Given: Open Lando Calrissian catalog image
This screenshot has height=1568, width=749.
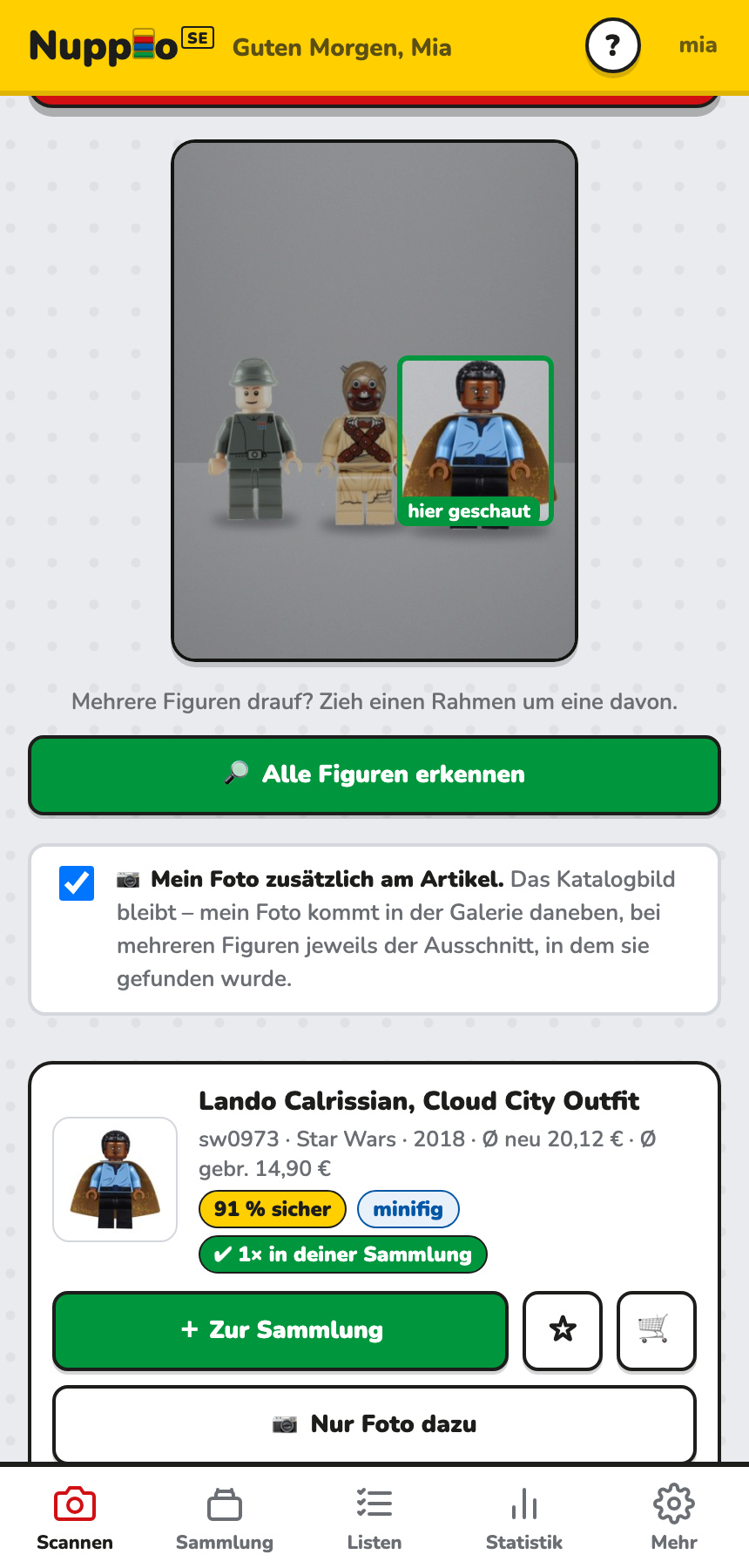Looking at the screenshot, I should click(x=115, y=1179).
